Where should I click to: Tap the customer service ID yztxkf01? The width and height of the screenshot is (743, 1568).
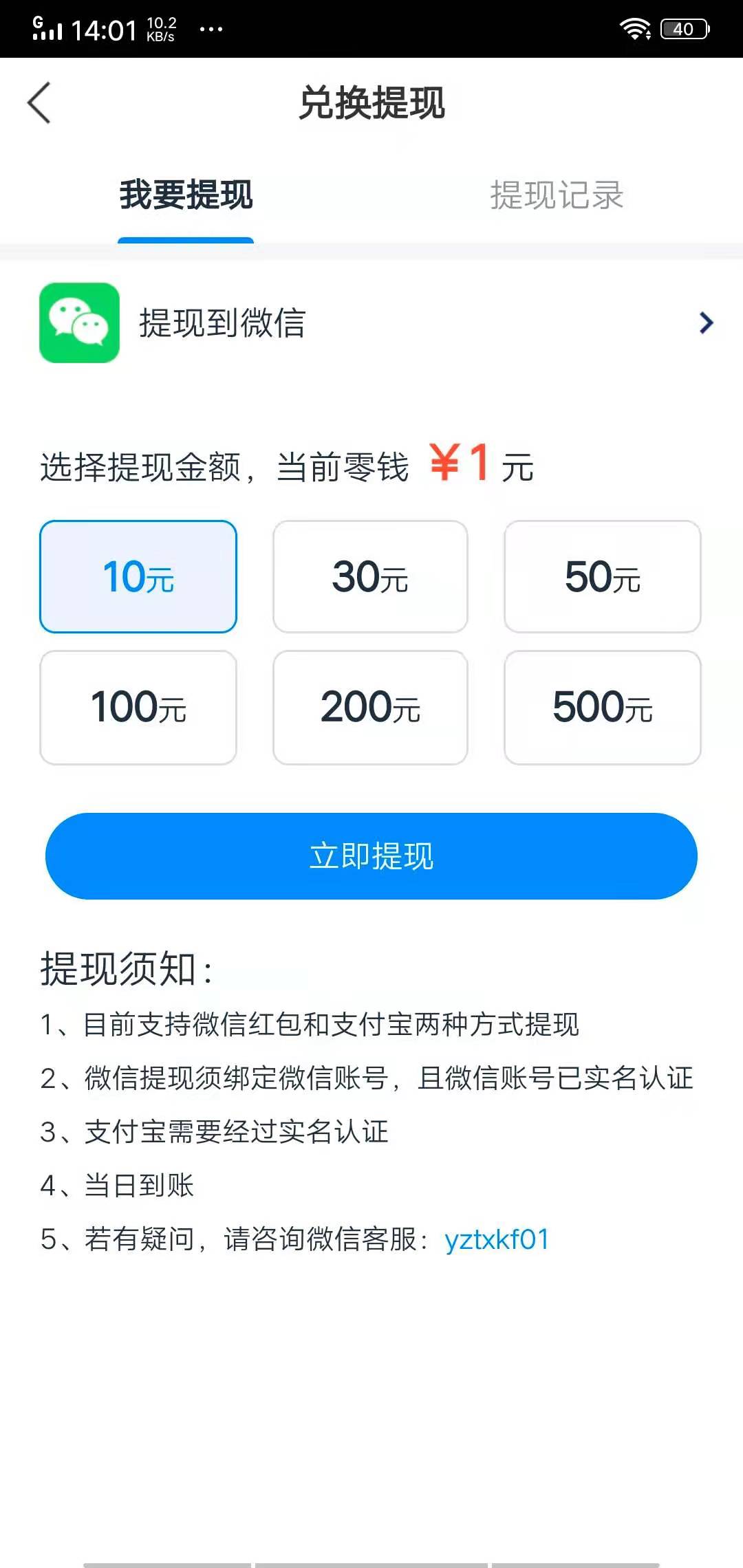click(497, 1239)
